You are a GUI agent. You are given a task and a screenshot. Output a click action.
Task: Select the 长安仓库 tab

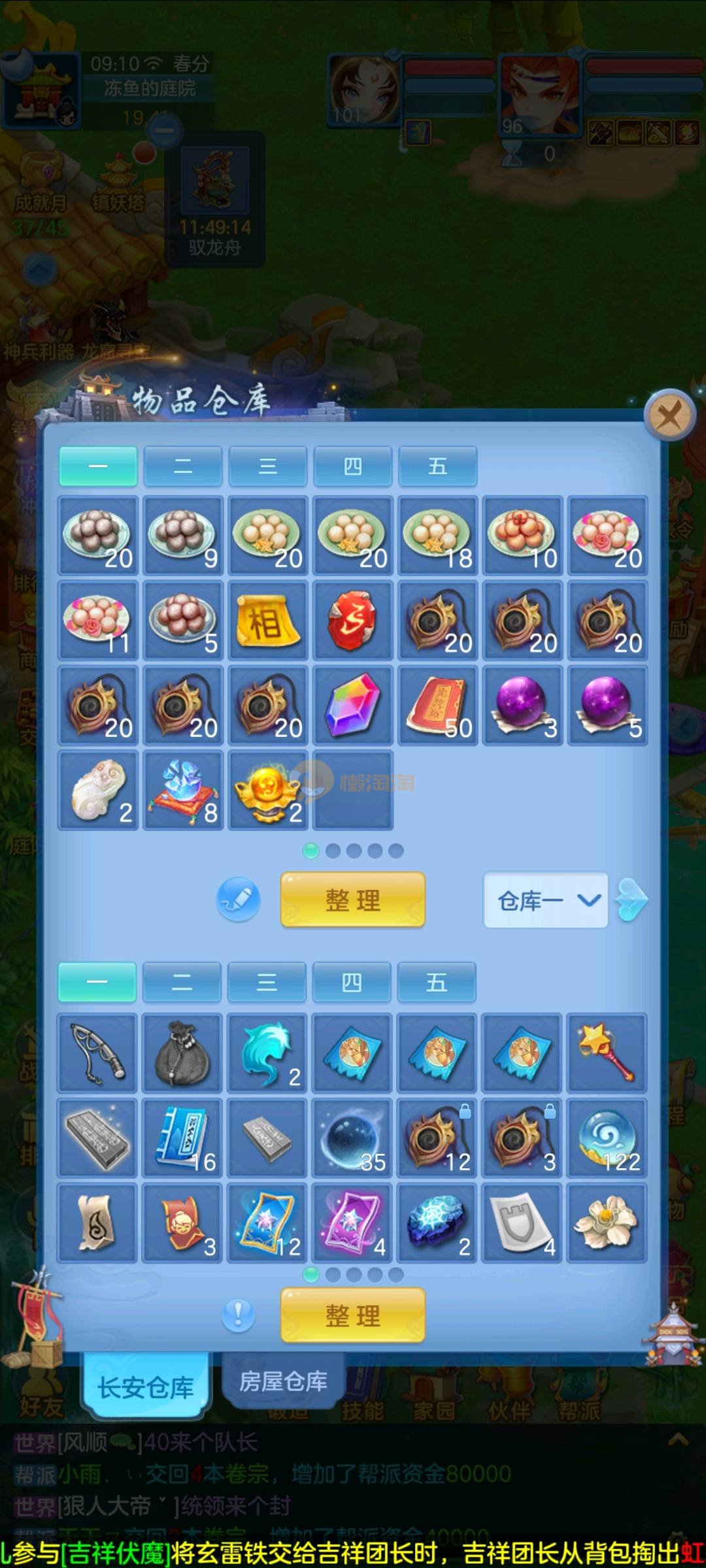[x=146, y=1385]
